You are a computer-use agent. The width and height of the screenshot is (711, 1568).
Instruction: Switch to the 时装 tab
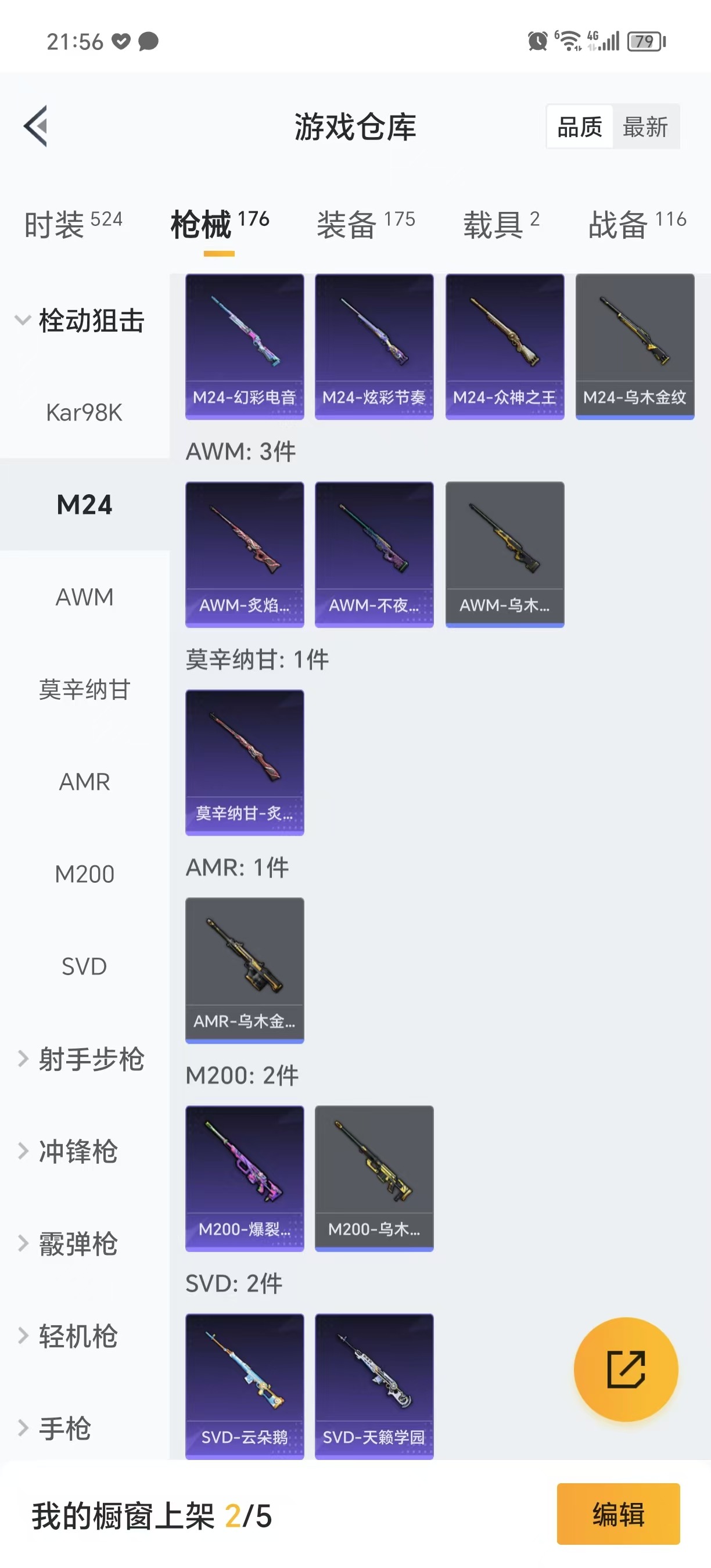pos(73,224)
